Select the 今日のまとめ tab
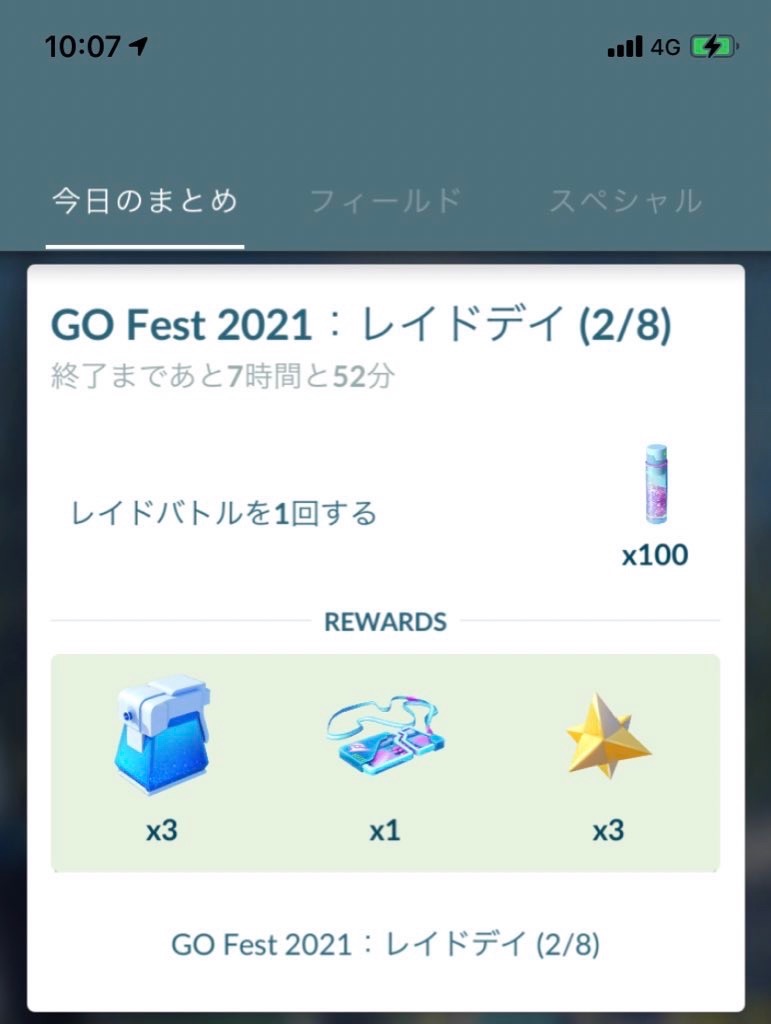The width and height of the screenshot is (771, 1024). coord(145,200)
